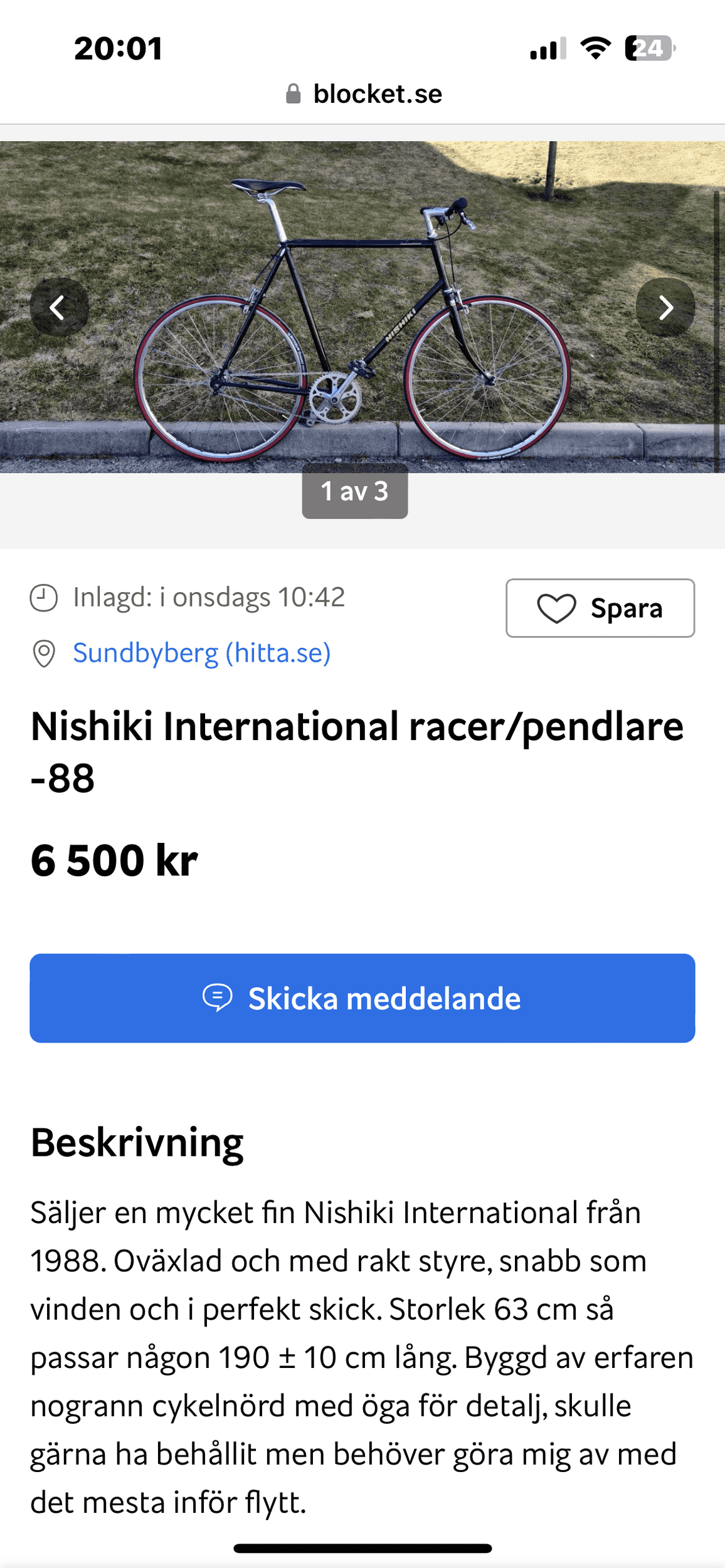Tap the 1 av 3 photo counter
The width and height of the screenshot is (725, 1568).
point(355,492)
